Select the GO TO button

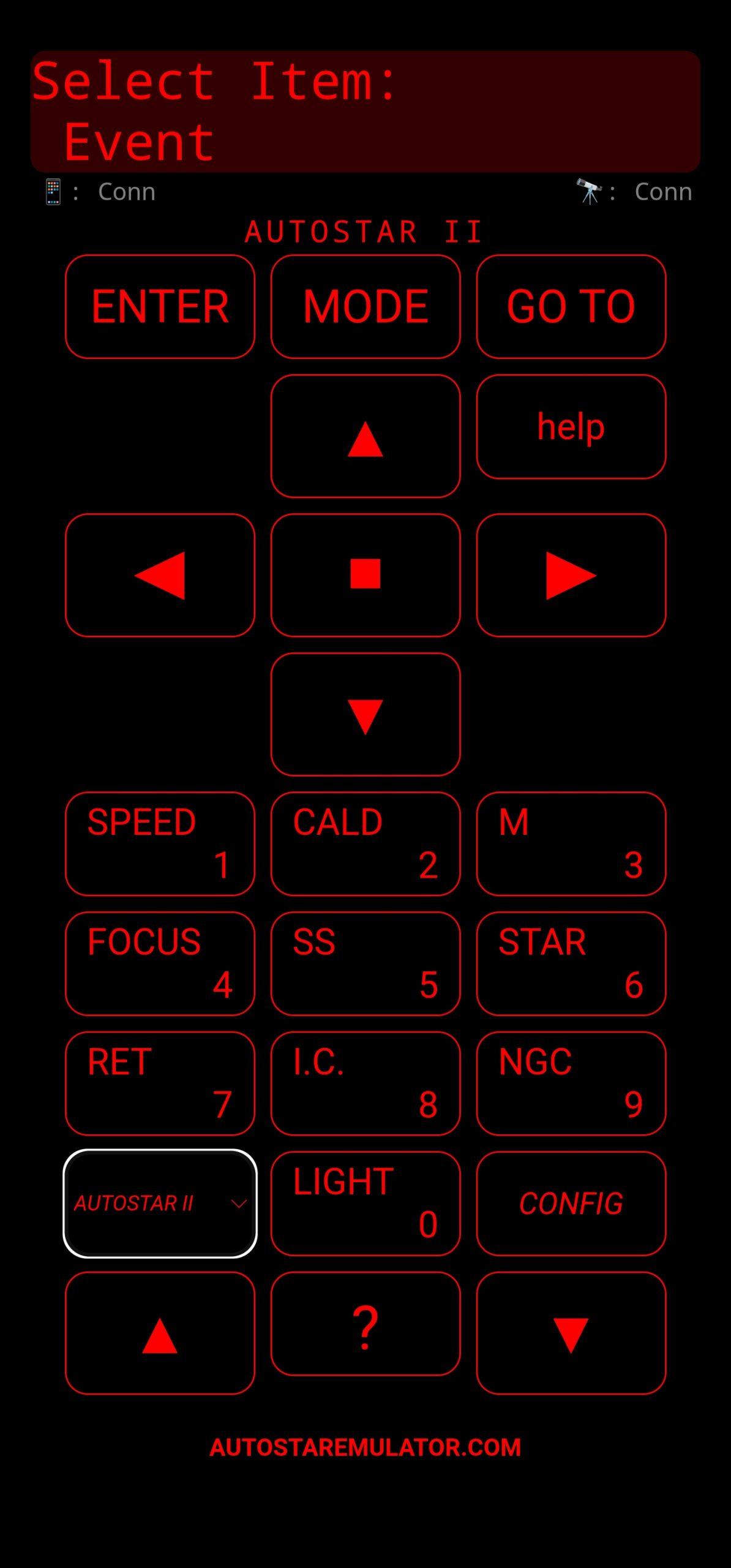click(571, 307)
